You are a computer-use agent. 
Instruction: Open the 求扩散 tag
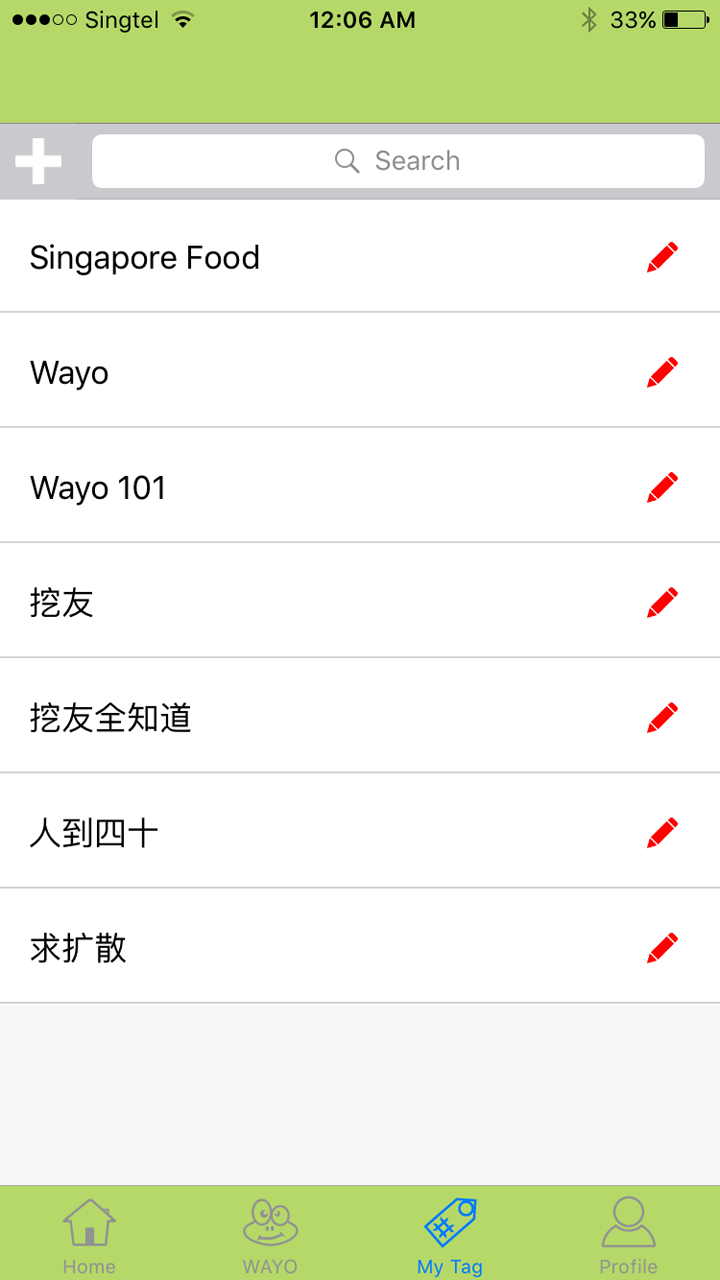78,948
